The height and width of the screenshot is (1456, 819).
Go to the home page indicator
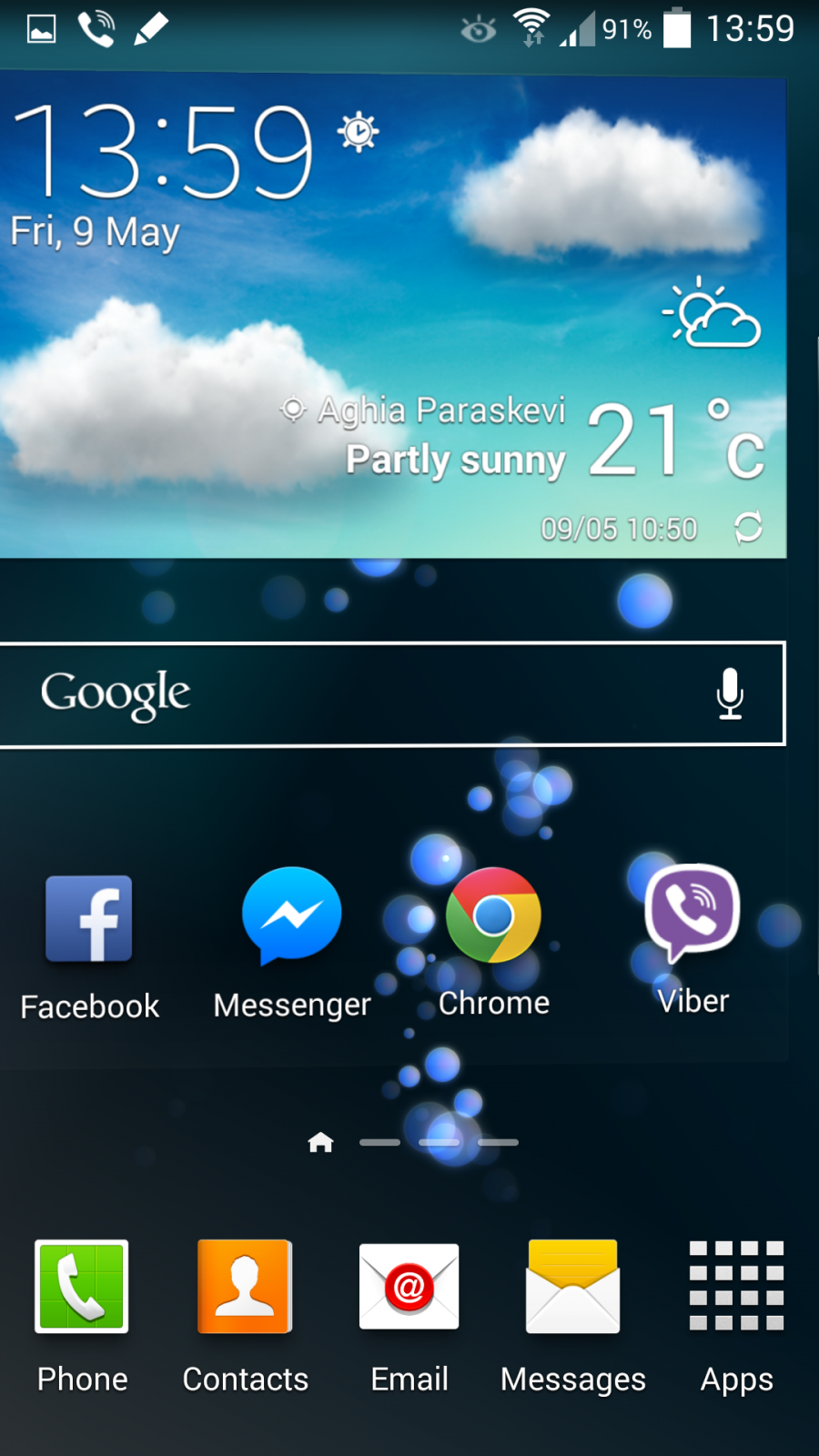pyautogui.click(x=320, y=1142)
